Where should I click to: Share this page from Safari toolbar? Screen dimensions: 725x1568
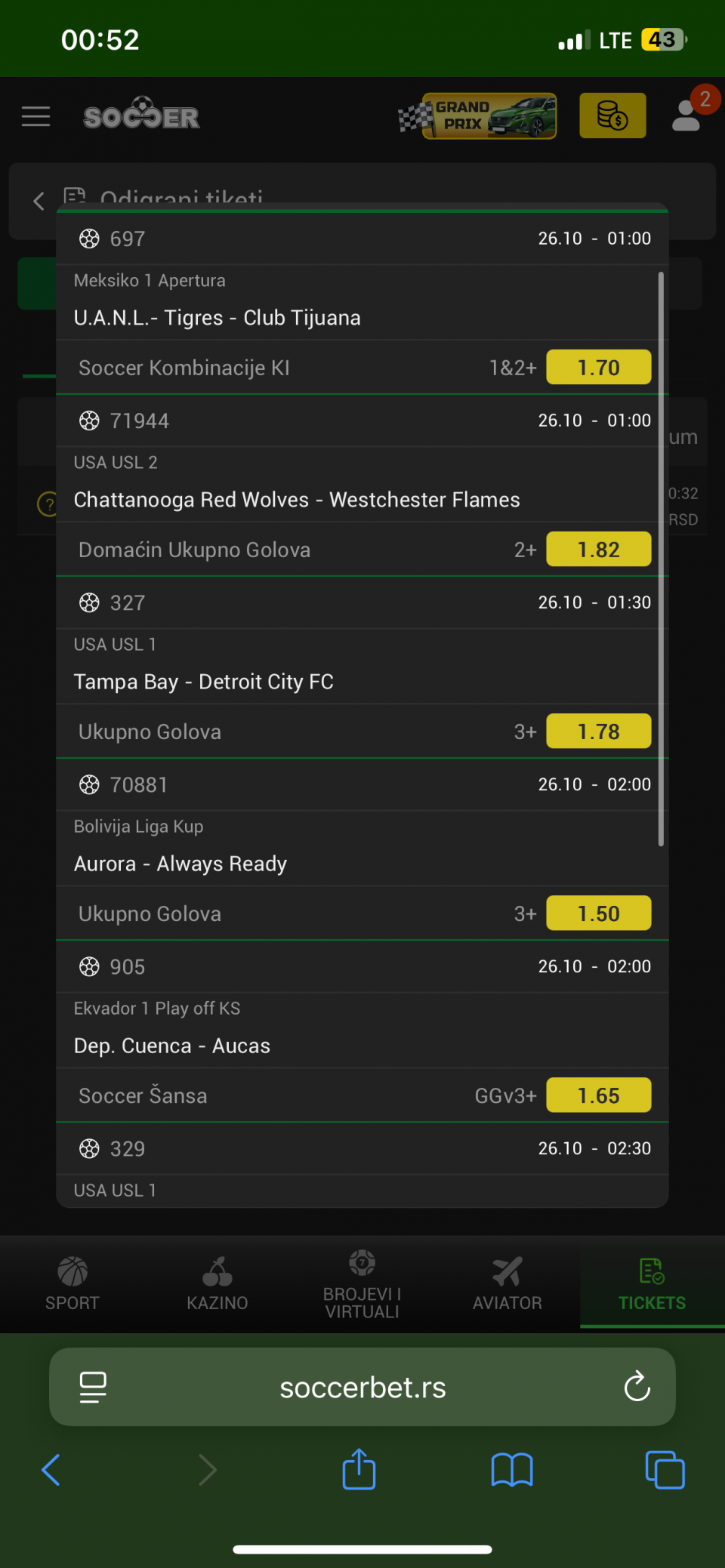359,1469
